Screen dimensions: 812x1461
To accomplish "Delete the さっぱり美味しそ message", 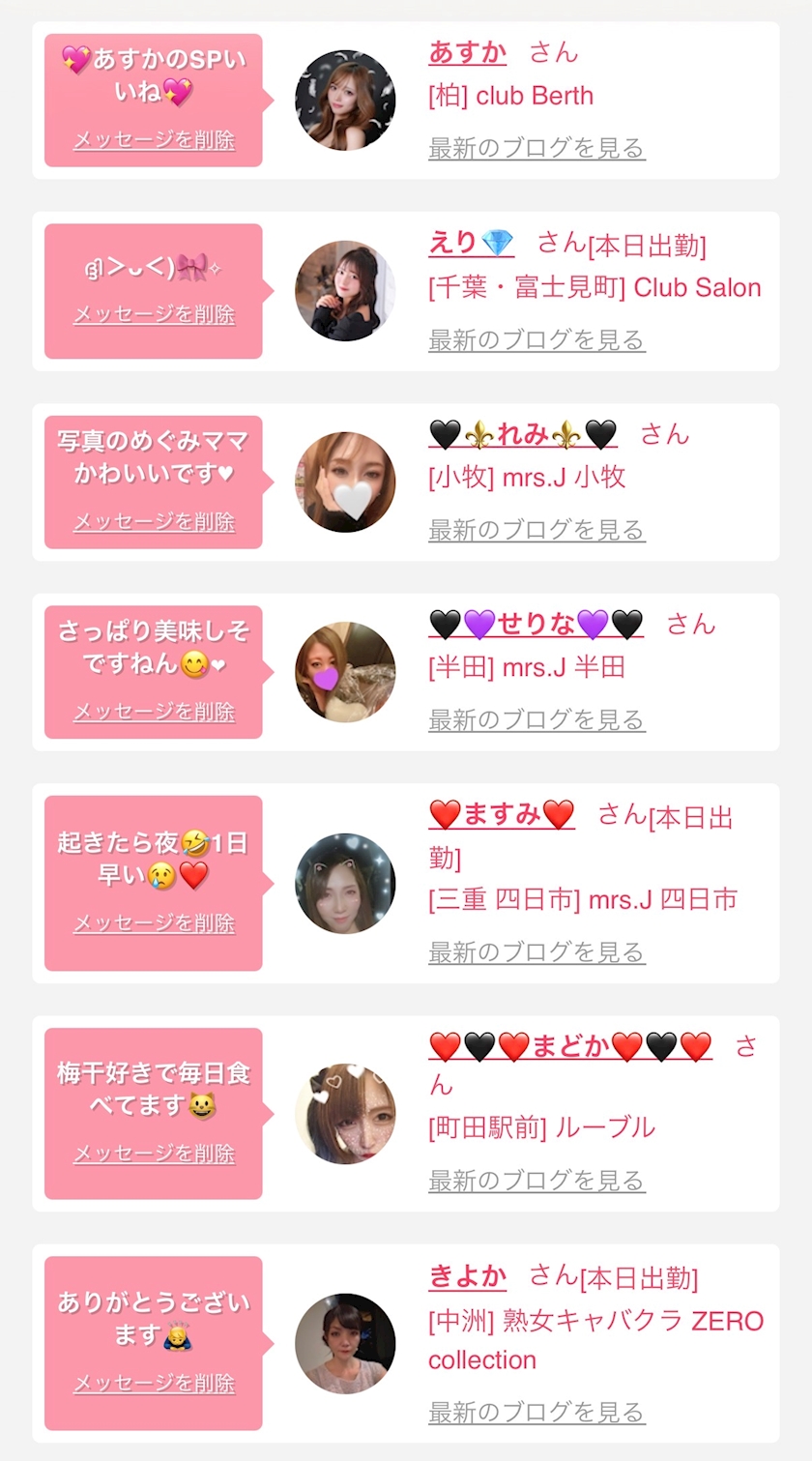I will [155, 713].
